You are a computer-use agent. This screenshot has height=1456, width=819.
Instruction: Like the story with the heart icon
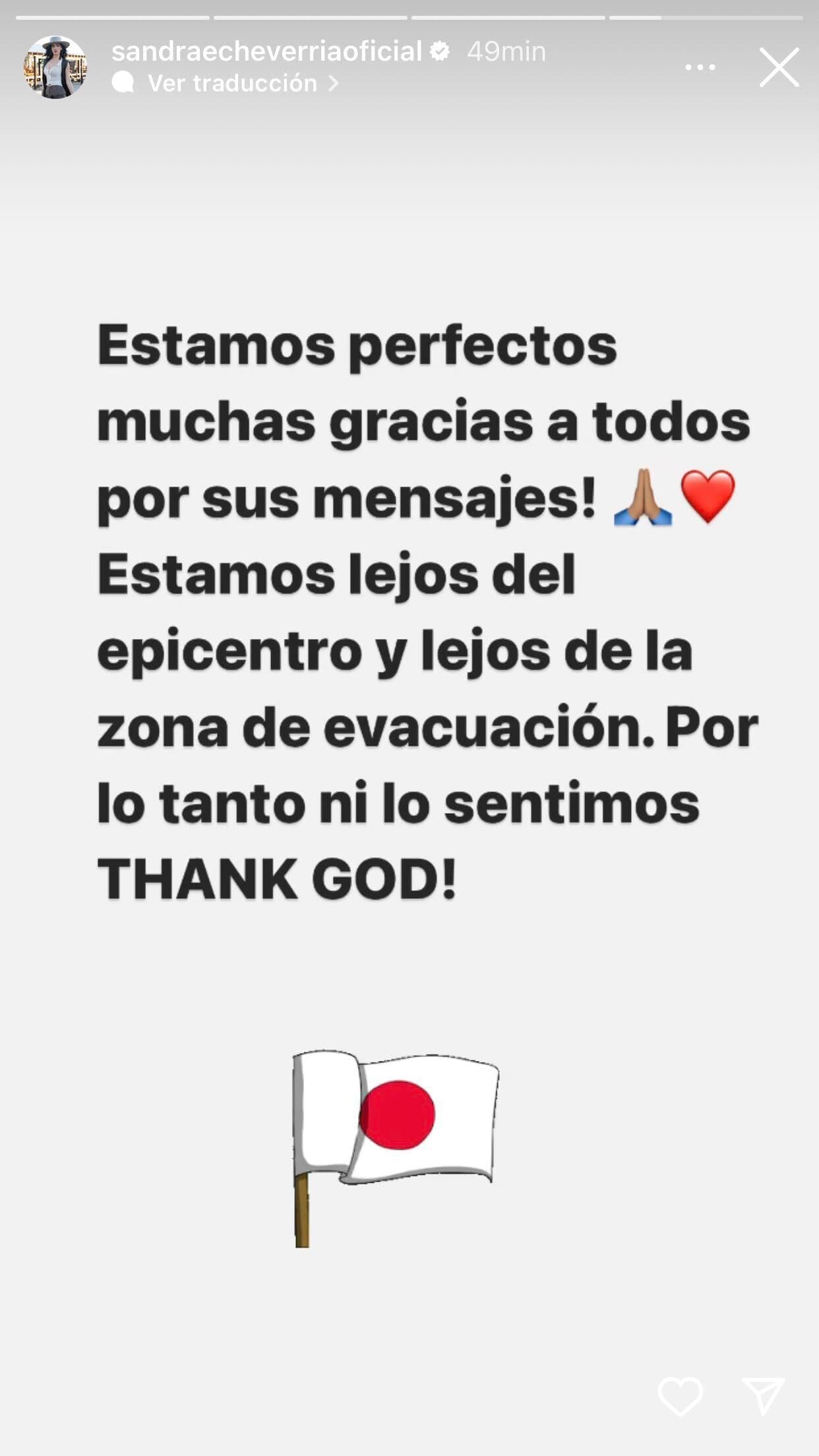tap(681, 1395)
